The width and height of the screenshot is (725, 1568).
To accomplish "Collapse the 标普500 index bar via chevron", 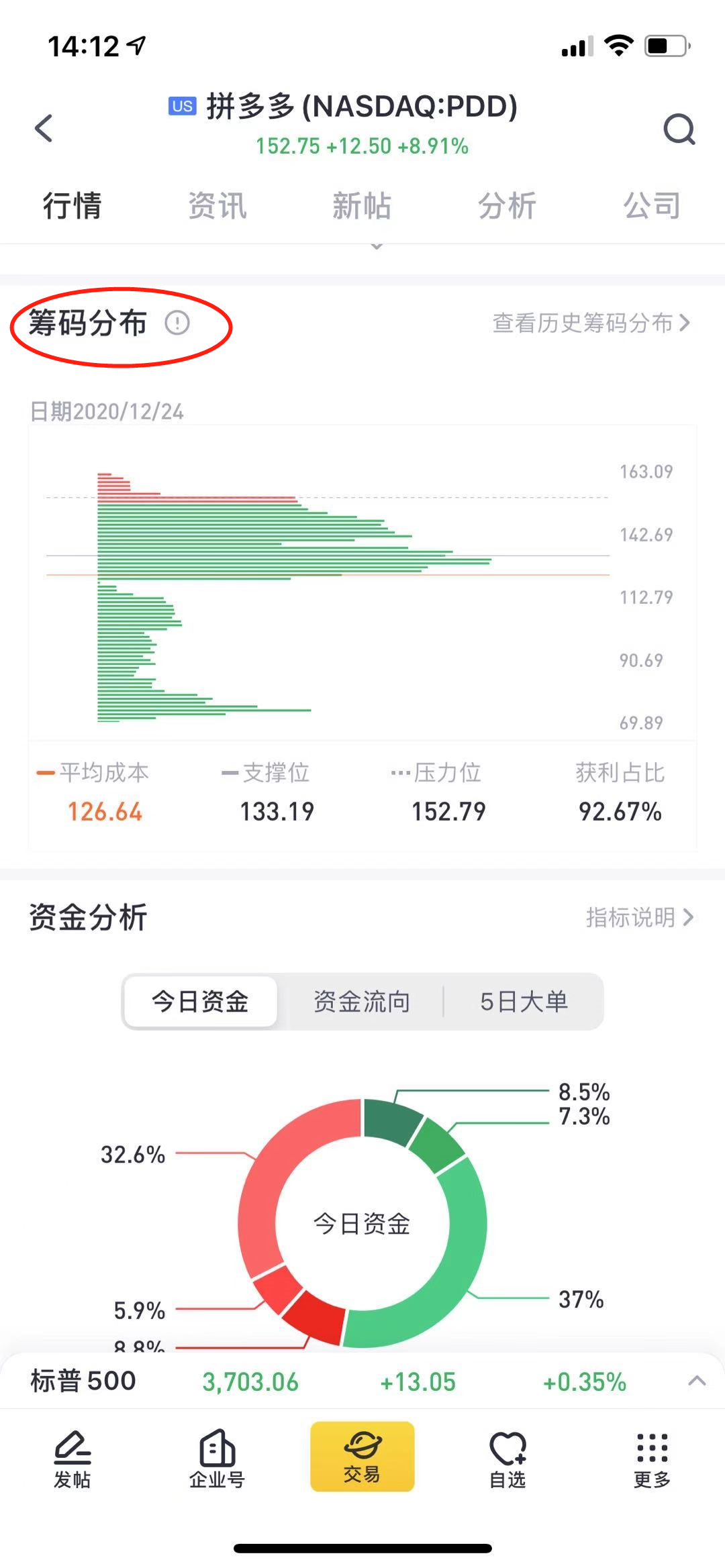I will pyautogui.click(x=695, y=1380).
